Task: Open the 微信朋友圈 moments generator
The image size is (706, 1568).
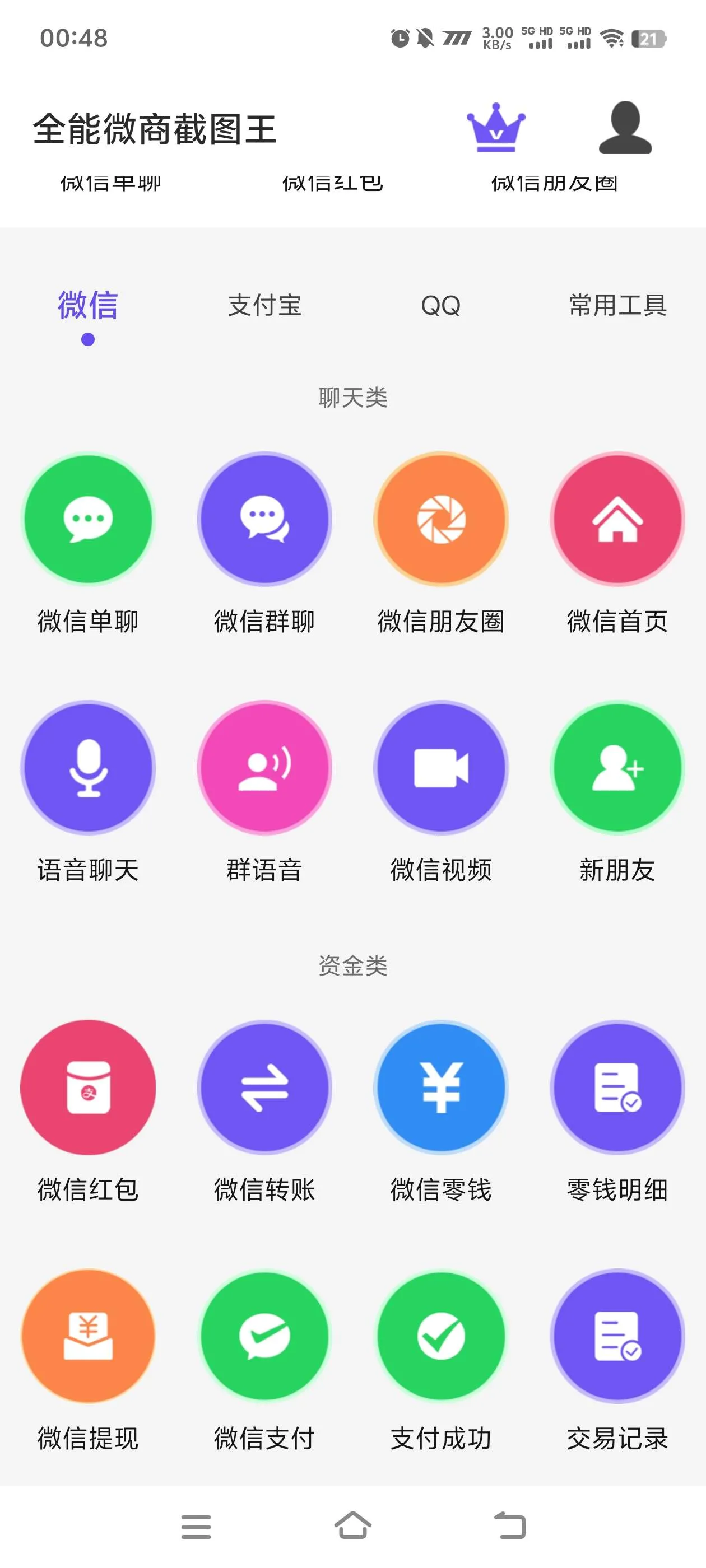Action: tap(441, 517)
